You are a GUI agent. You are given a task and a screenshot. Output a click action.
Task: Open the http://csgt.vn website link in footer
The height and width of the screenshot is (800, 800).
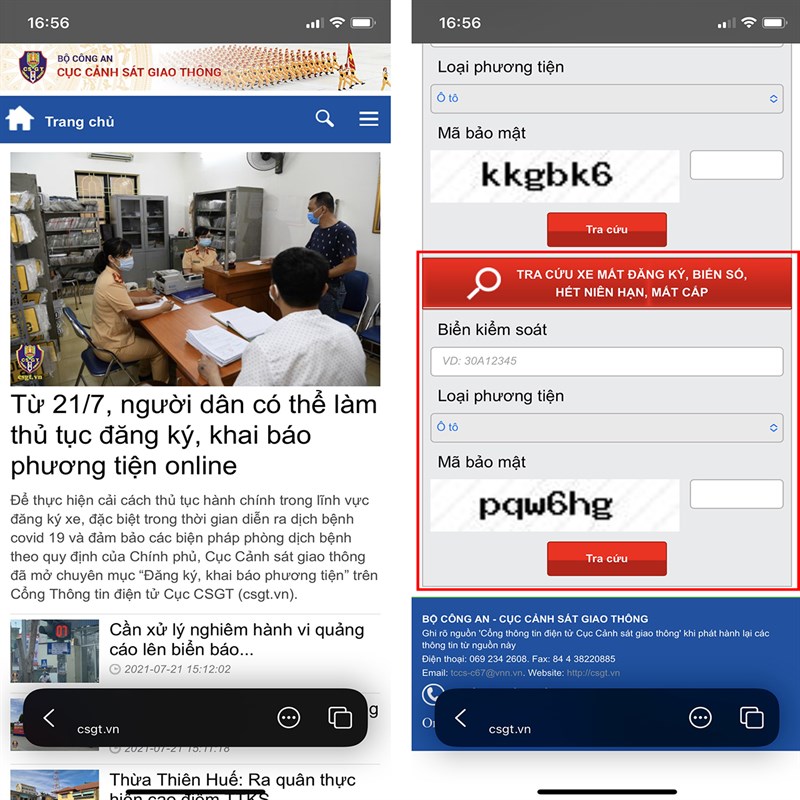click(x=593, y=673)
